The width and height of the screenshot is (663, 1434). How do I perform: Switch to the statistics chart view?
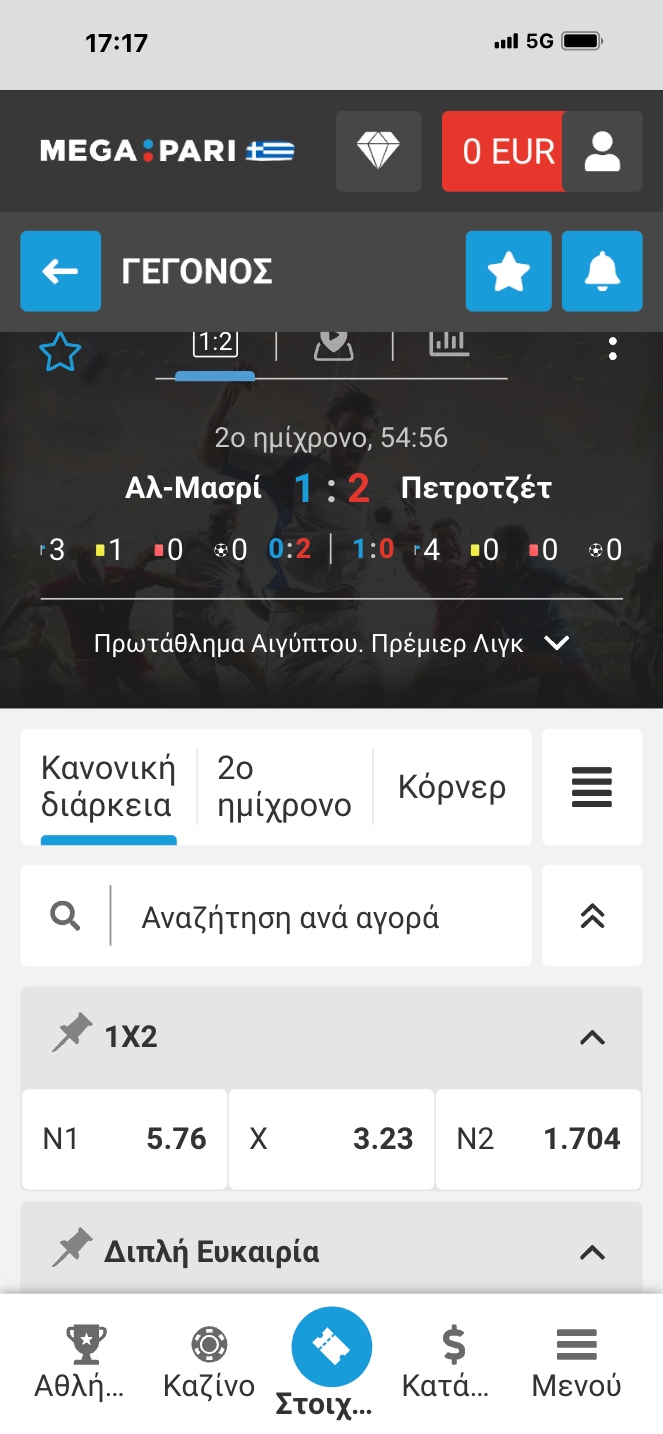(x=449, y=345)
